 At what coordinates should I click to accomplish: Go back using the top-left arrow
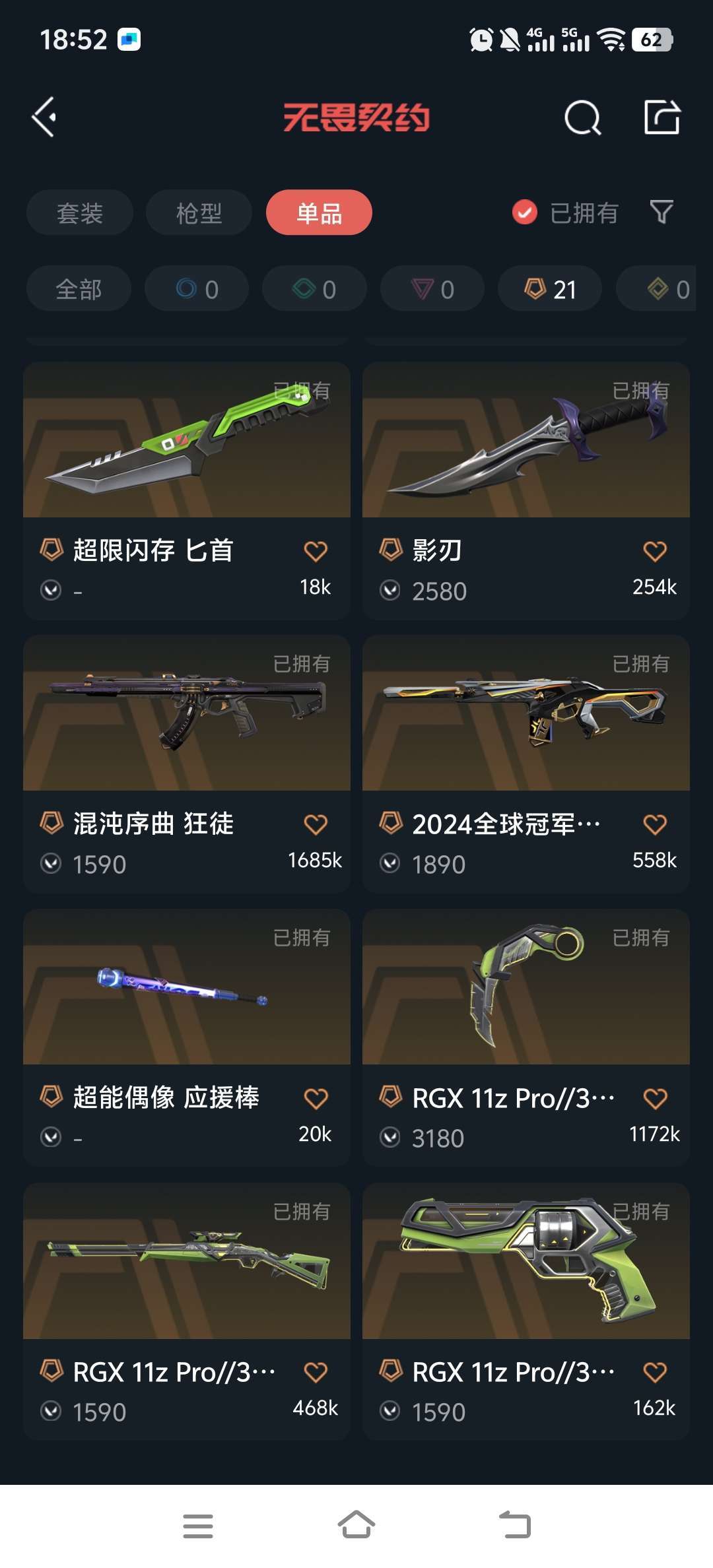point(44,117)
